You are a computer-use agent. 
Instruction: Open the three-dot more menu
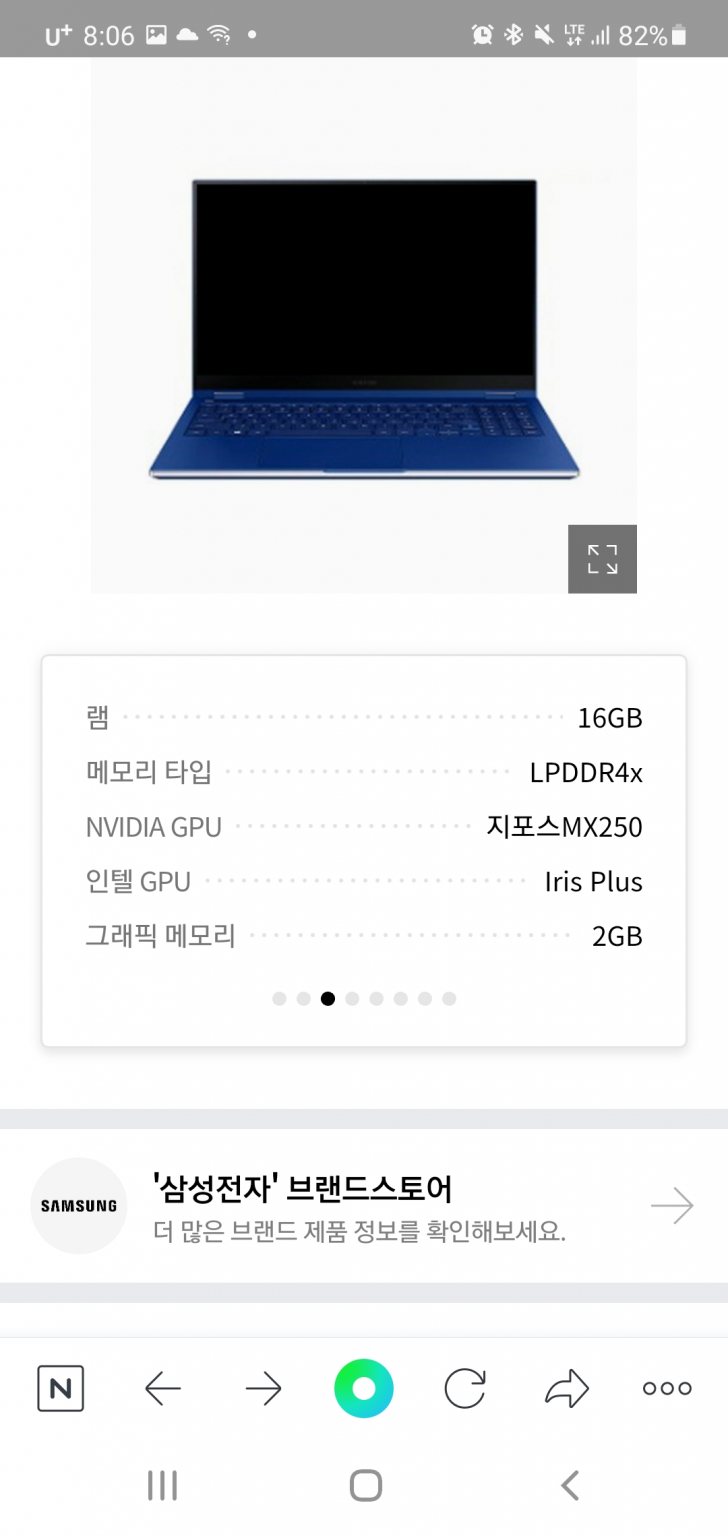(667, 1388)
